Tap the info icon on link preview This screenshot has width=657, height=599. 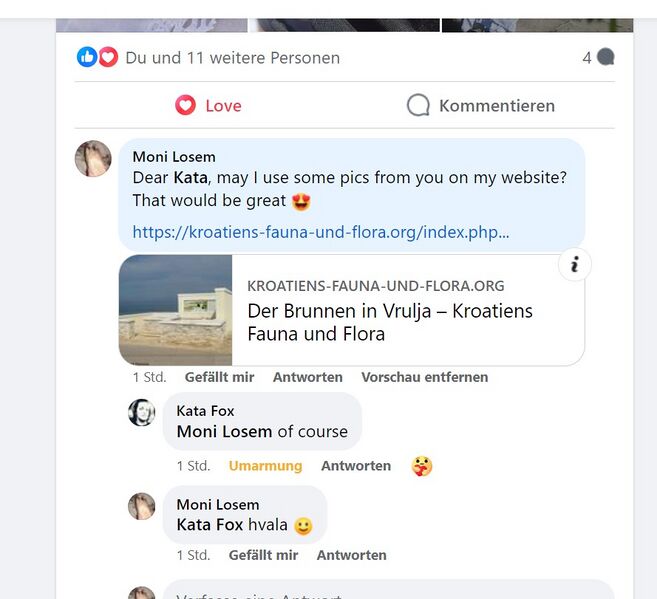pyautogui.click(x=574, y=265)
